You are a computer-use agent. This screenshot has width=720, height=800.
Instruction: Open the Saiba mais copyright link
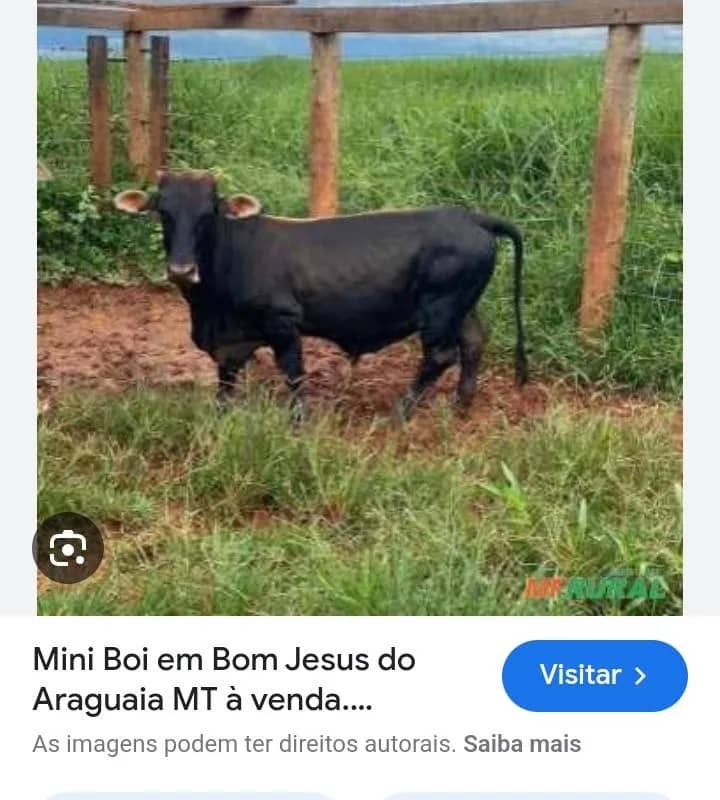point(521,744)
